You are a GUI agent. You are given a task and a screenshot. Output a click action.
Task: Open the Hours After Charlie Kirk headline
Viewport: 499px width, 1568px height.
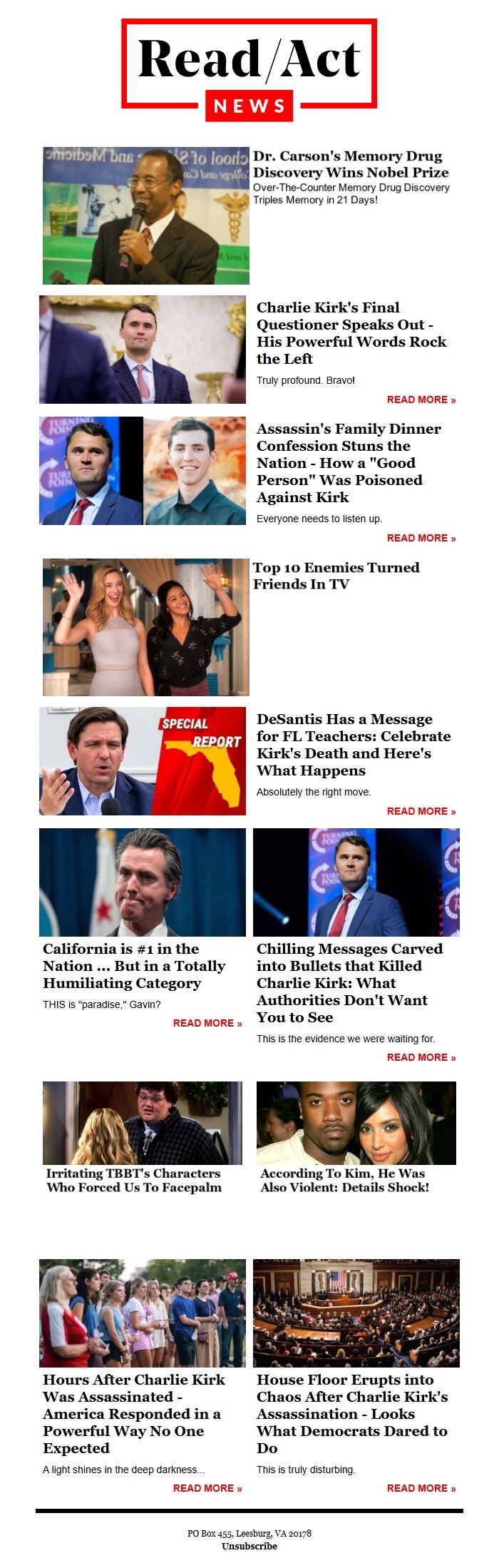133,1413
